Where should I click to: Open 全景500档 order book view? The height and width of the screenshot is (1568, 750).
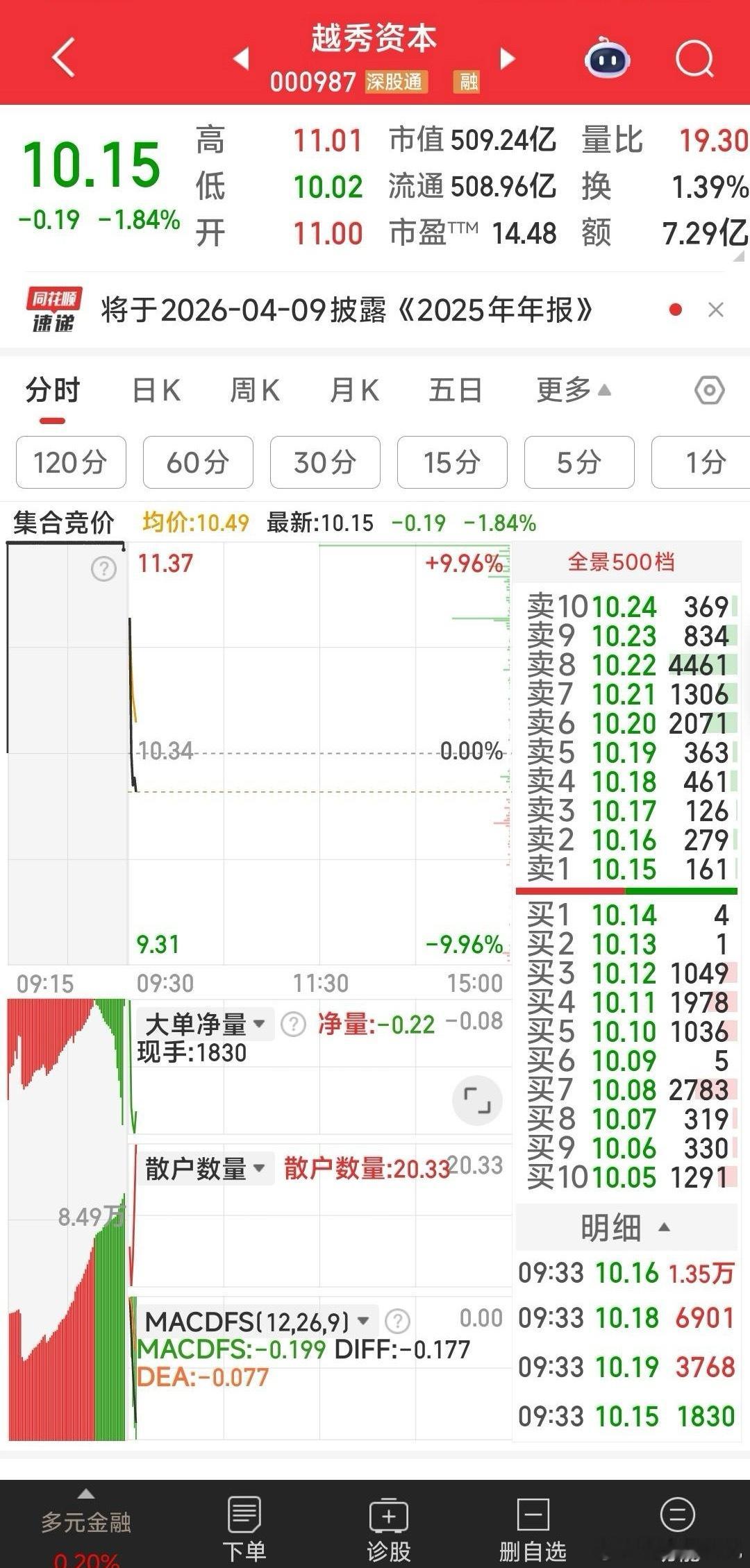621,562
